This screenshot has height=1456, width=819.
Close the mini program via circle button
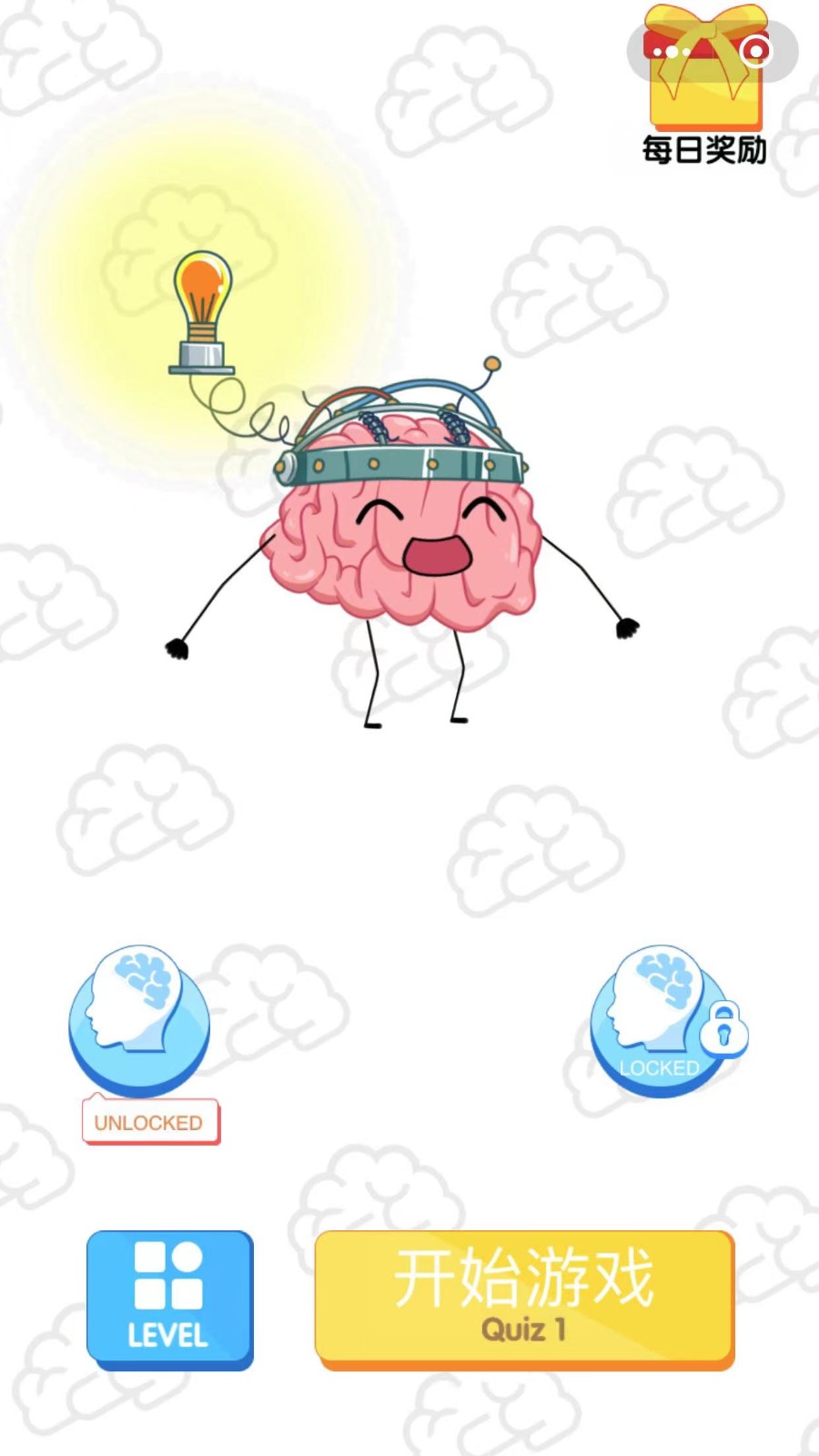pos(755,51)
